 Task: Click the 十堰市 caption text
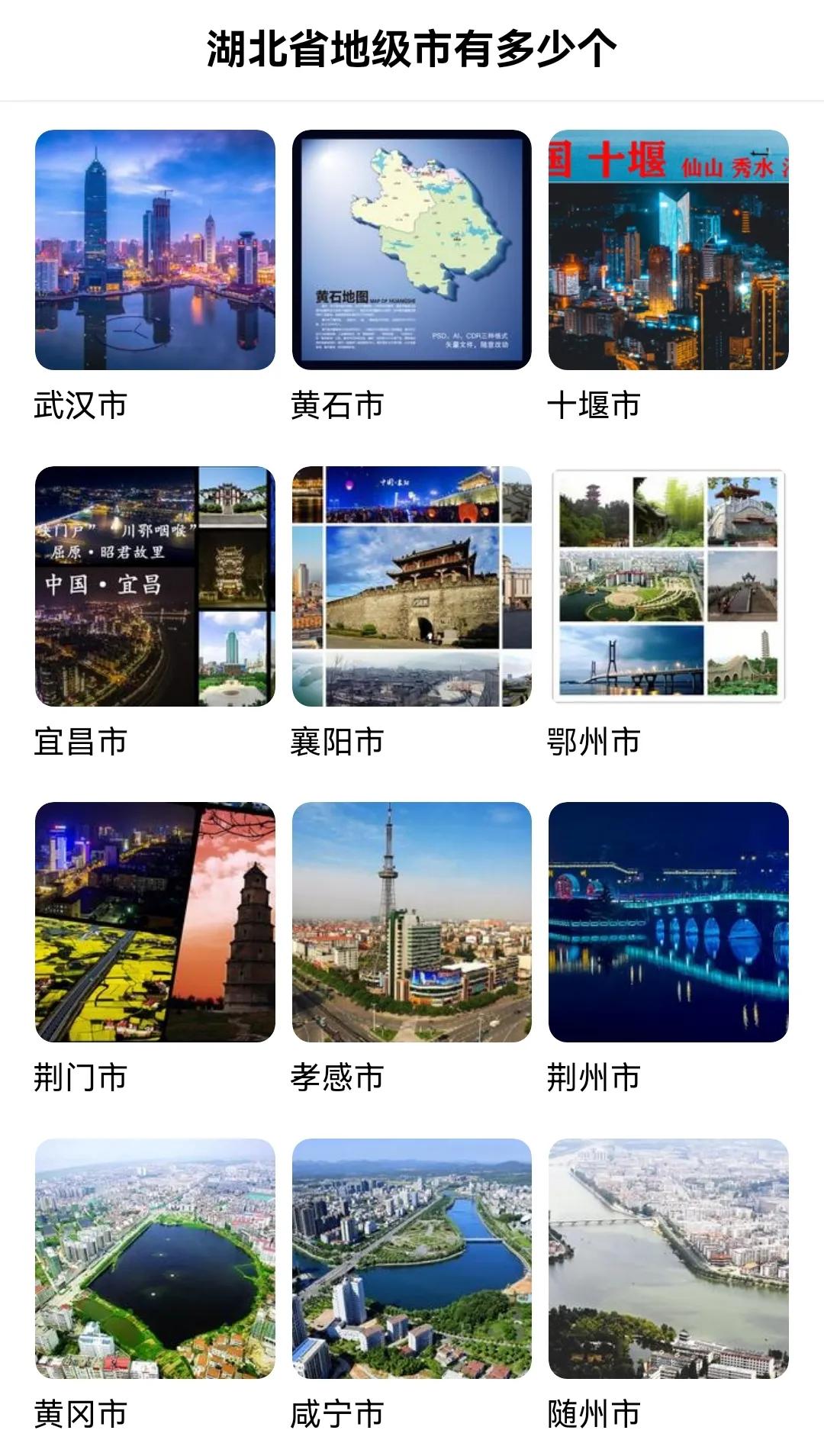(x=596, y=404)
